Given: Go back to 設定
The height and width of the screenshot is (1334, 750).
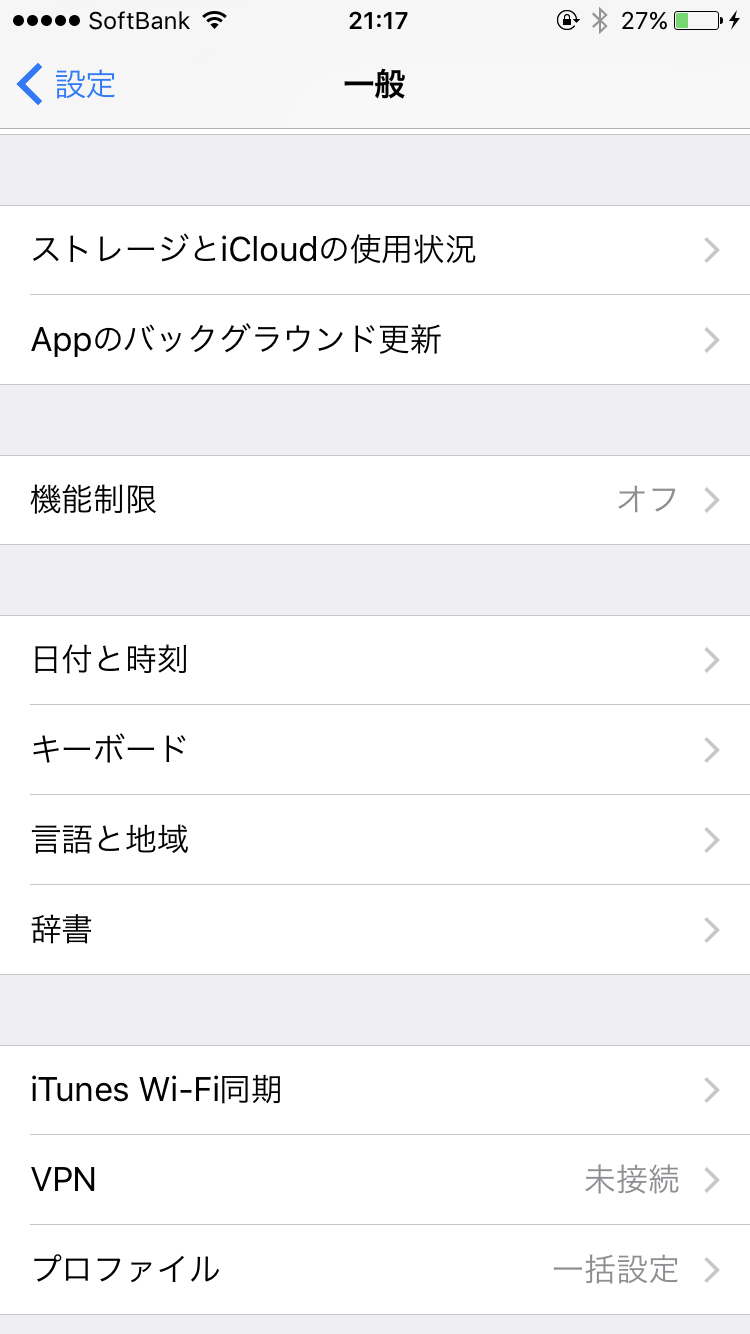Looking at the screenshot, I should point(66,85).
